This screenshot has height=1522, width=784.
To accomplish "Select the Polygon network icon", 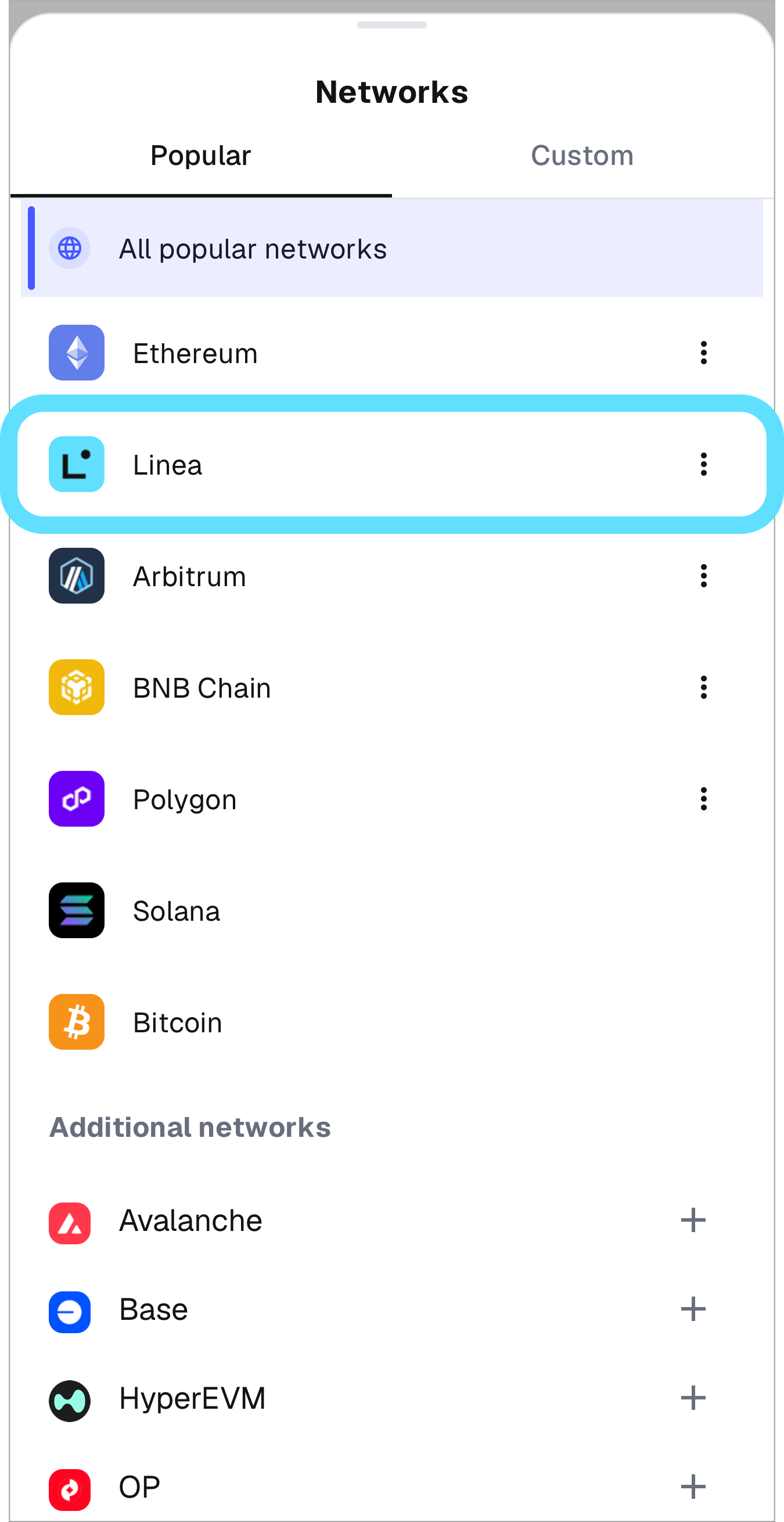I will point(76,799).
